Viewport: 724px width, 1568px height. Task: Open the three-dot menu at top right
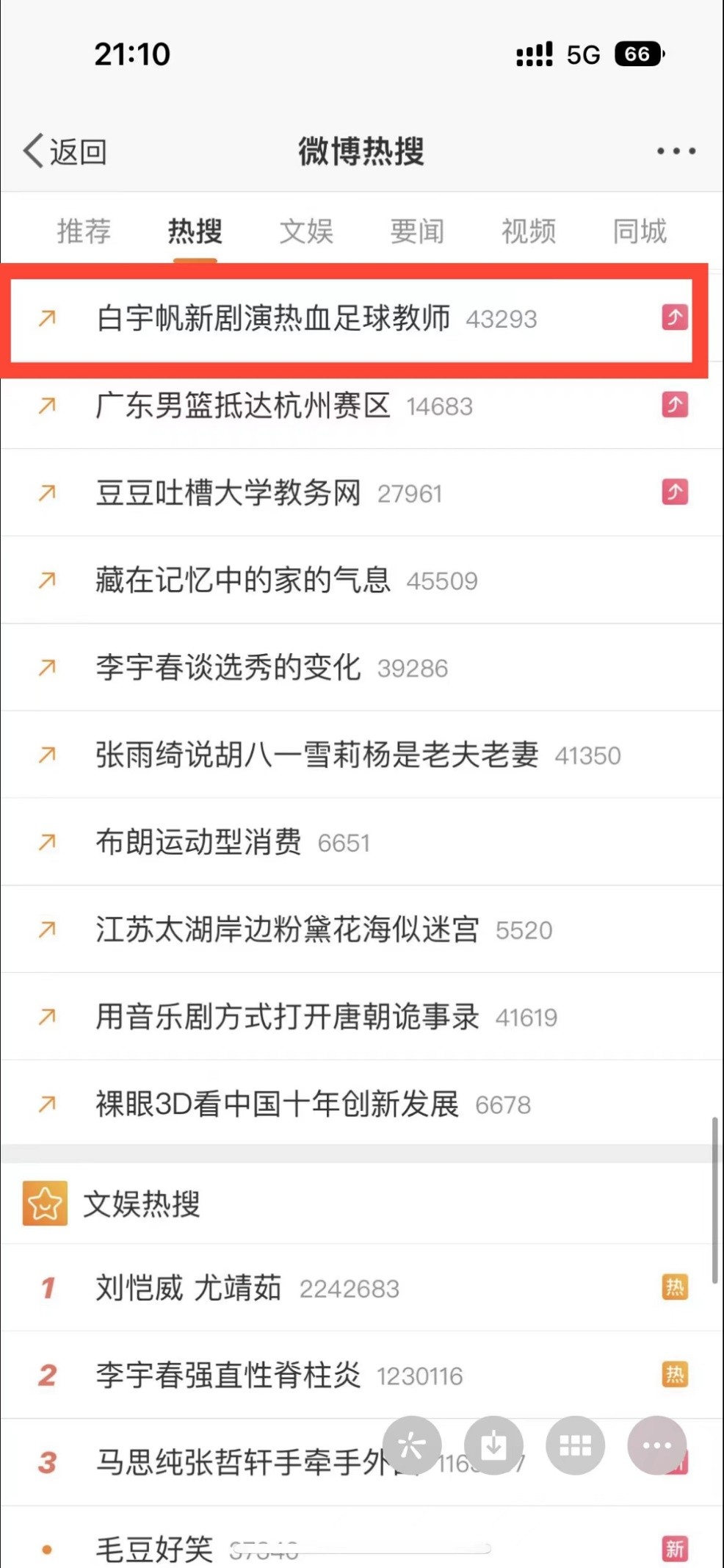click(x=674, y=151)
